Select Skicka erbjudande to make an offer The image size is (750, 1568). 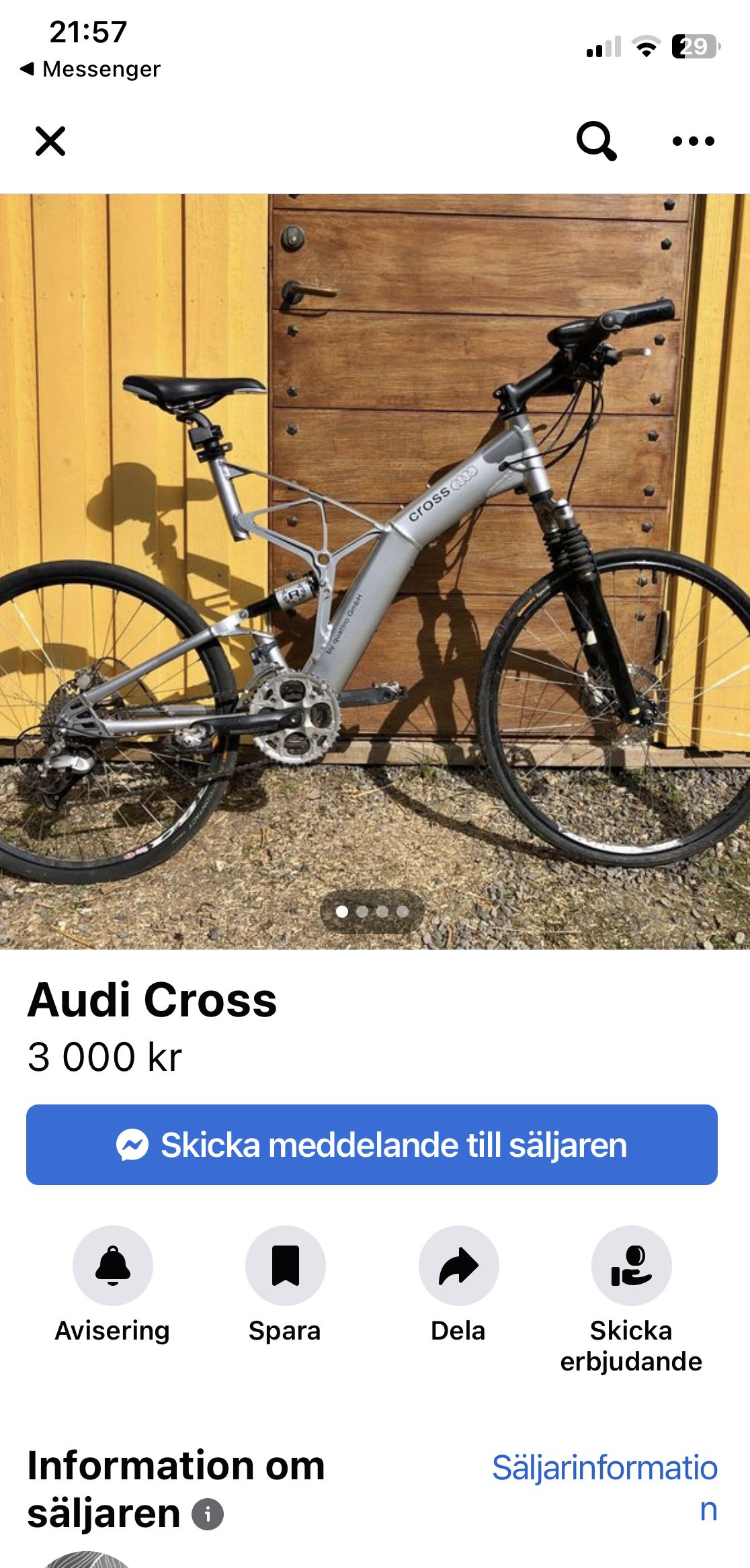click(x=631, y=1266)
